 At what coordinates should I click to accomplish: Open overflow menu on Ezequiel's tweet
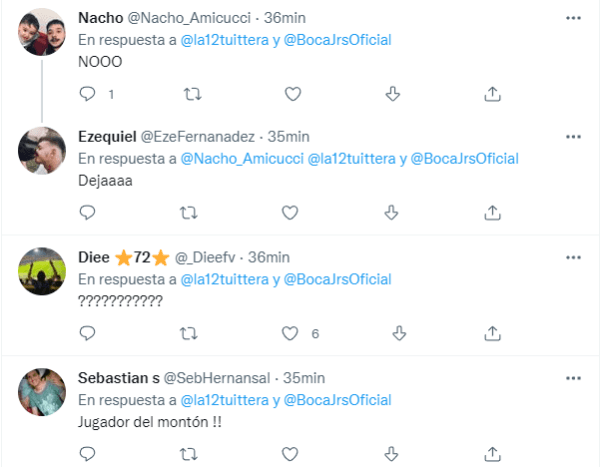(573, 137)
